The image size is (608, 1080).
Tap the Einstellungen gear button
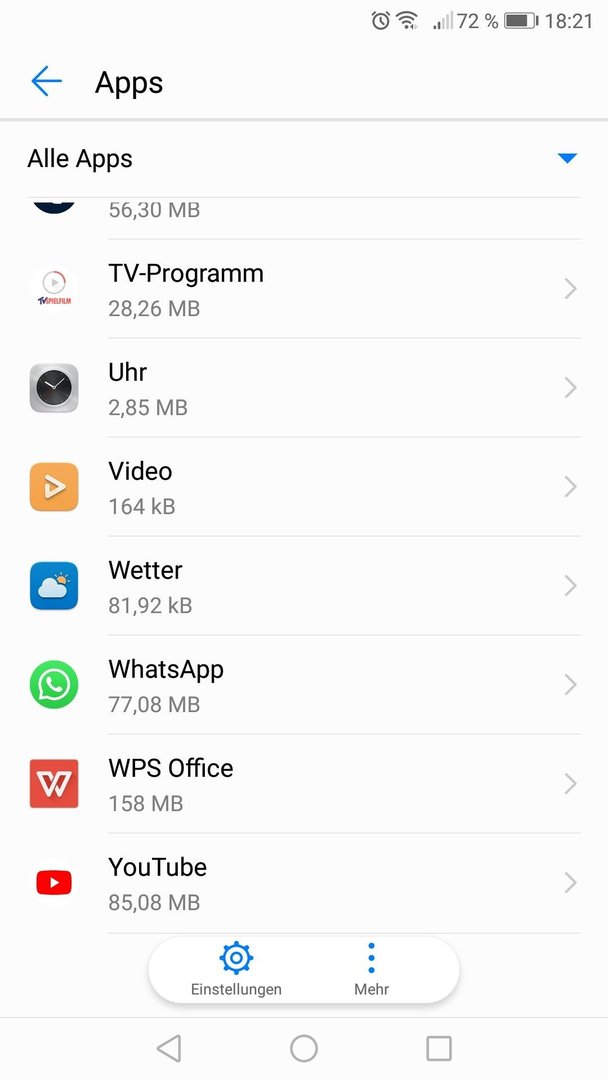tap(236, 969)
